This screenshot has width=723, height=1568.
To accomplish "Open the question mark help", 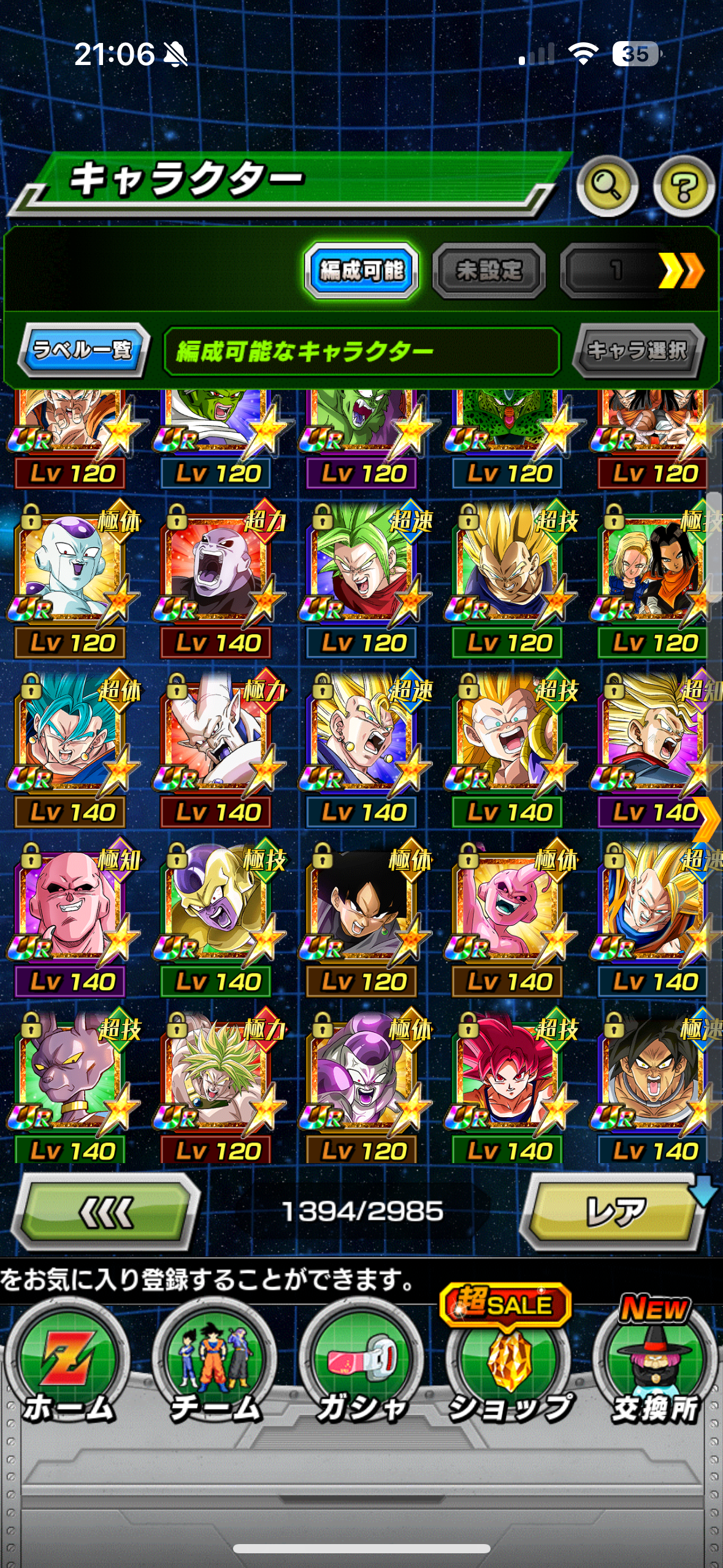I will click(x=683, y=186).
